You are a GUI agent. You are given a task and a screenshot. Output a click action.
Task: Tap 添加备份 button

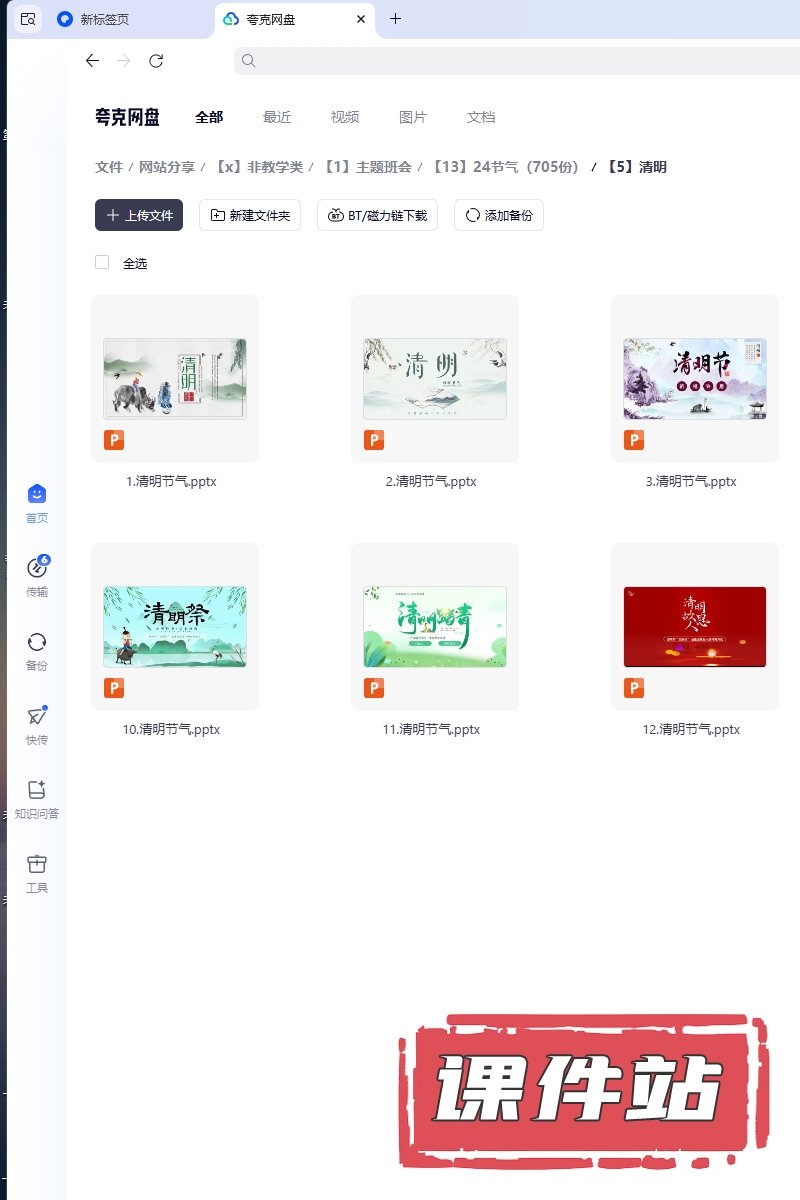[499, 215]
